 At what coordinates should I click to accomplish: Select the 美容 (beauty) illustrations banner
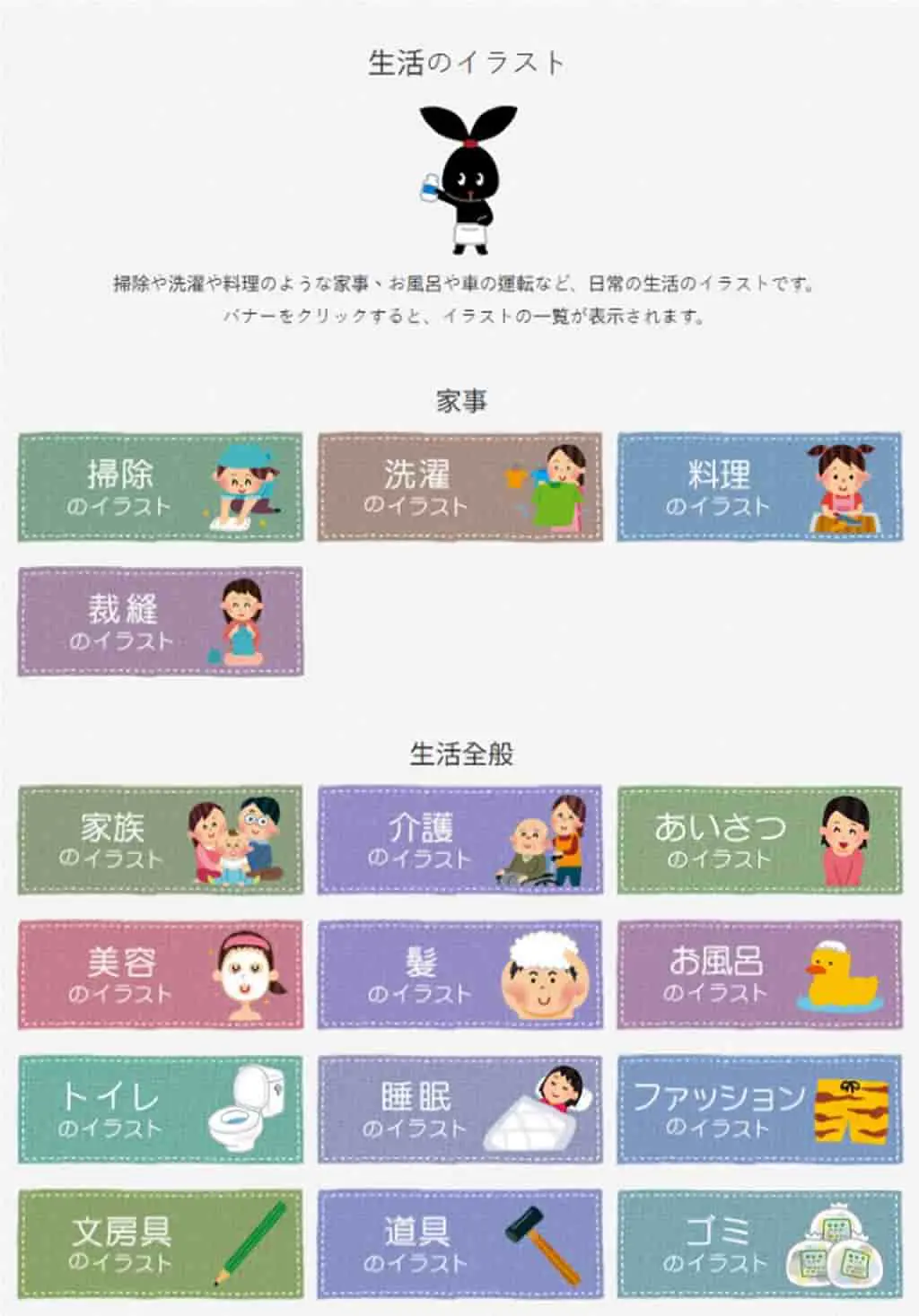coord(161,974)
